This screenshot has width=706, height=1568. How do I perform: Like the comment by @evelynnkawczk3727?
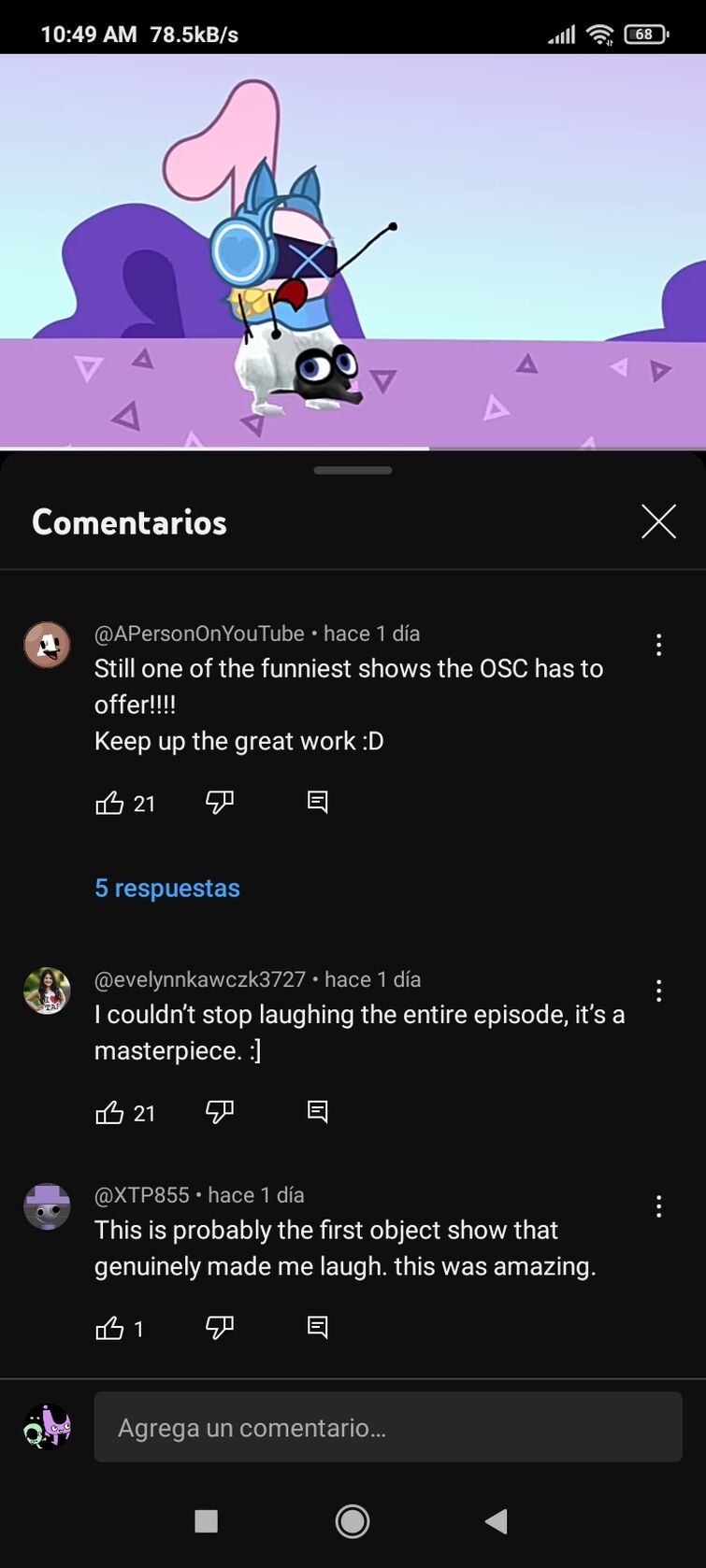(110, 1112)
